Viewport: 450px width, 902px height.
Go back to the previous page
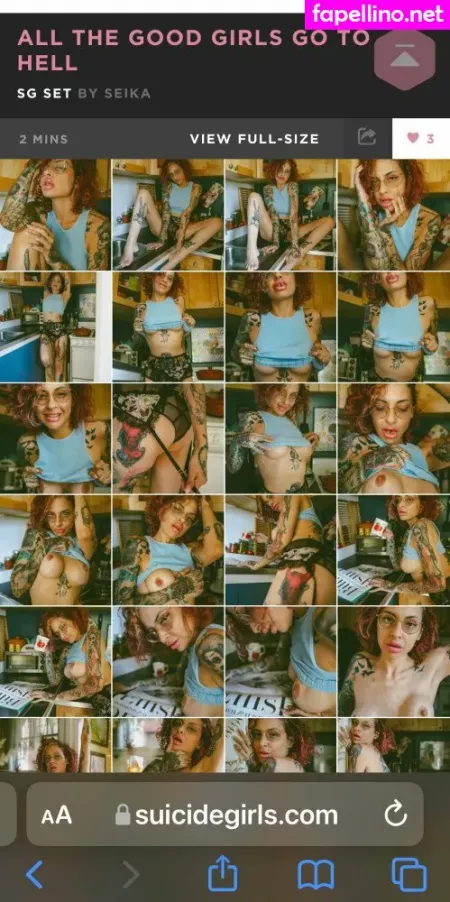[35, 875]
